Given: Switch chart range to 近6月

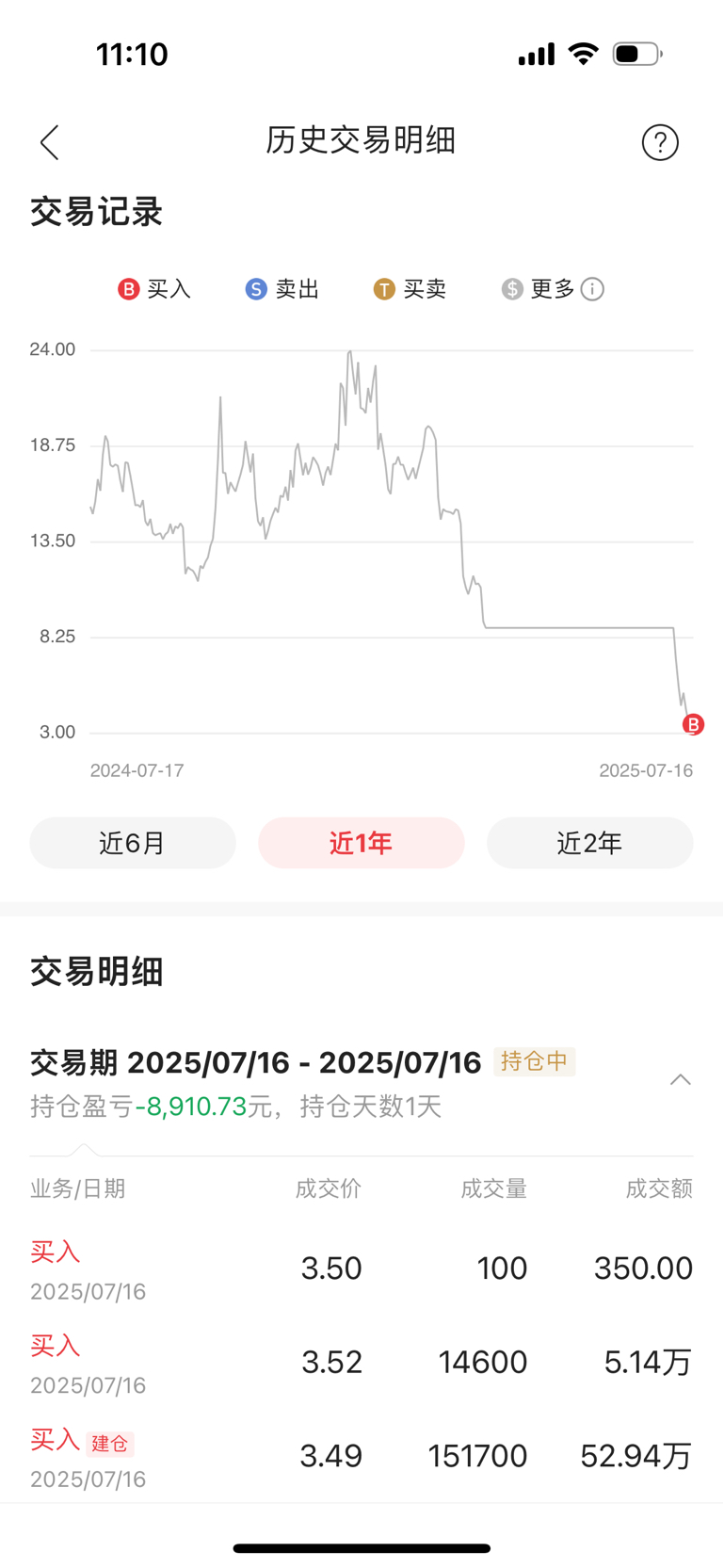Looking at the screenshot, I should [133, 843].
